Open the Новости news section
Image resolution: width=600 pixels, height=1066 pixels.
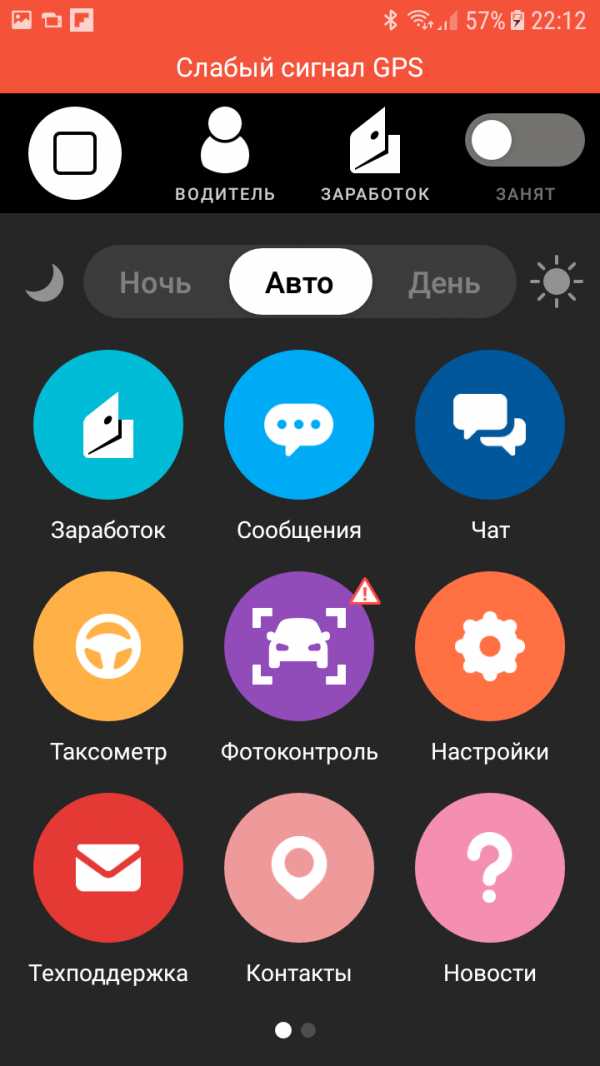click(490, 868)
